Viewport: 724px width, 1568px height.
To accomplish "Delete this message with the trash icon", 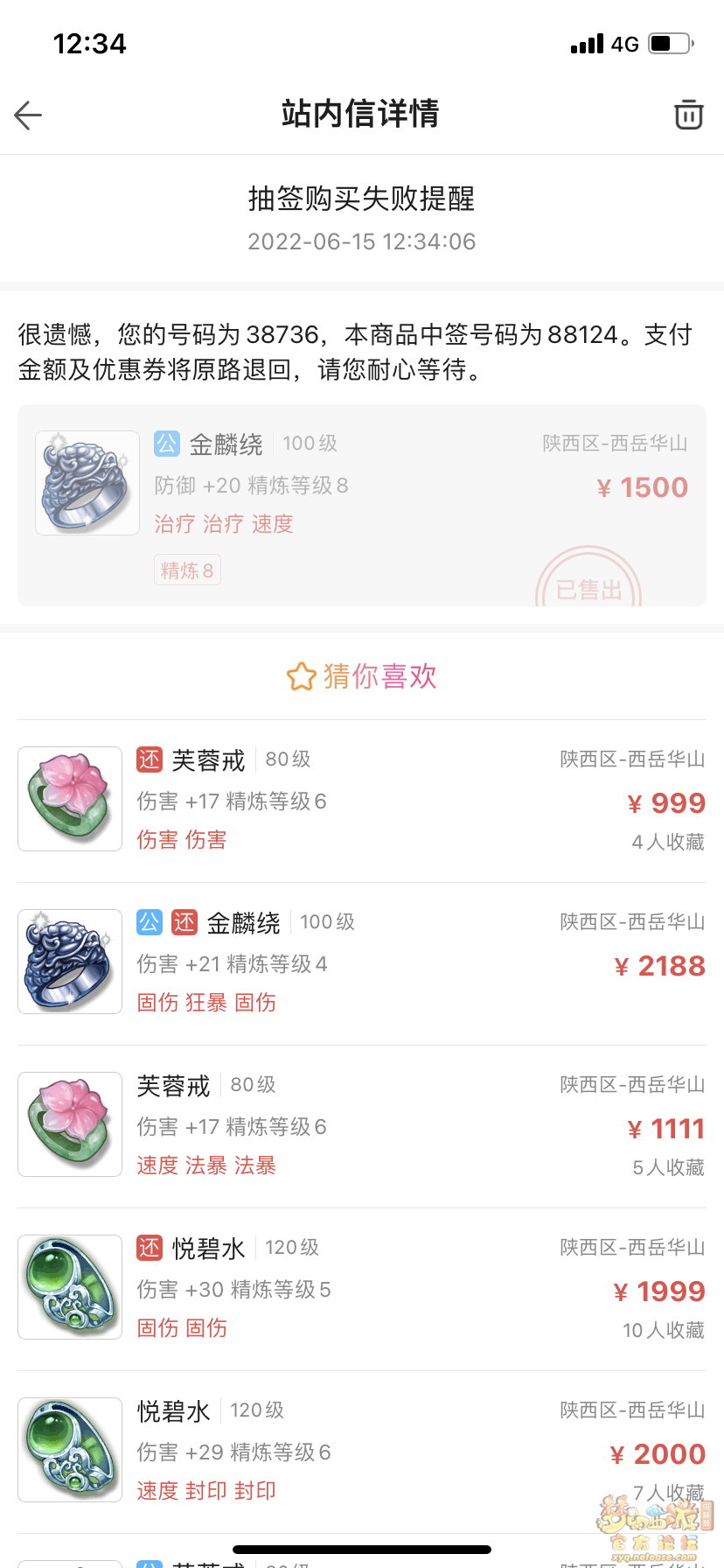I will click(688, 115).
